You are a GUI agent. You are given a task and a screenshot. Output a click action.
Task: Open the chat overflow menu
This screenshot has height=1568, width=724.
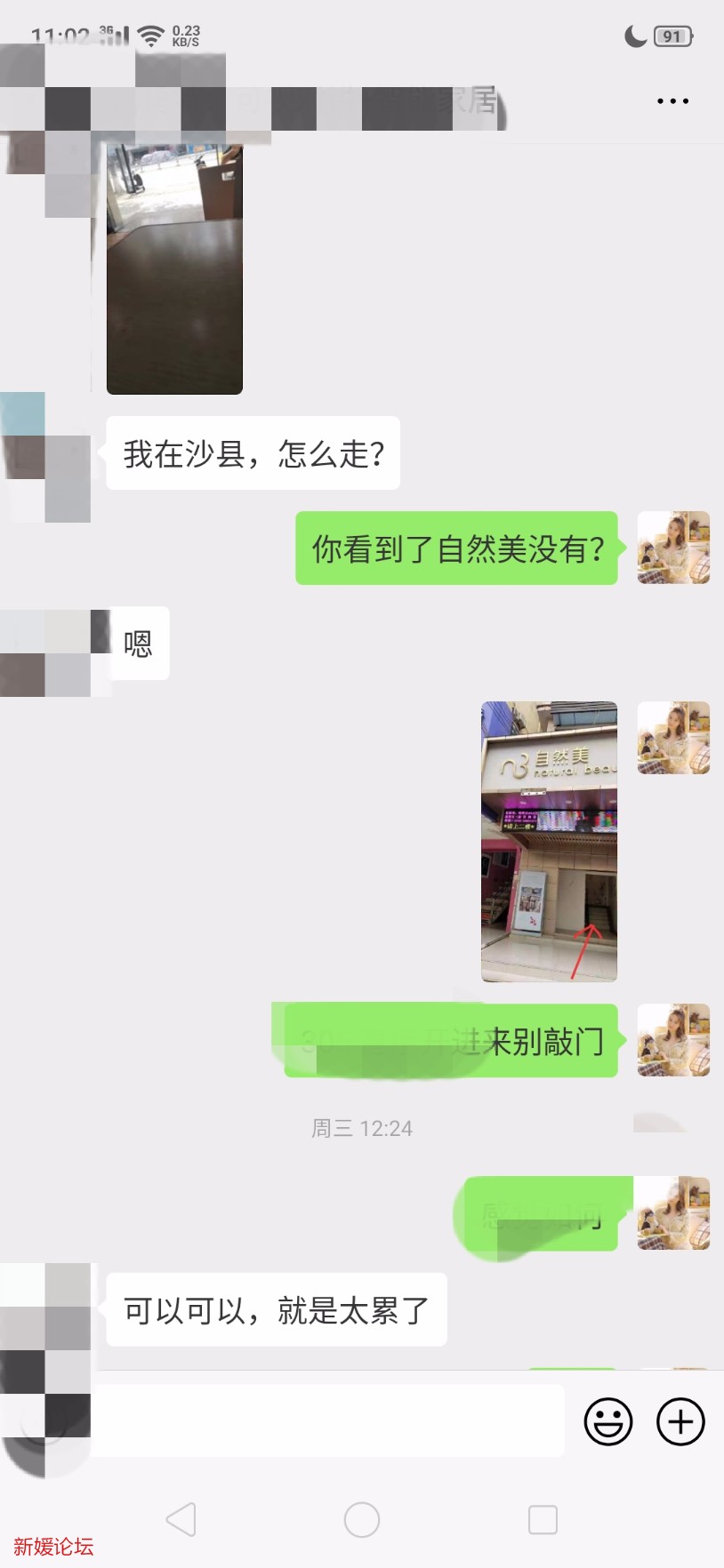pos(672,101)
